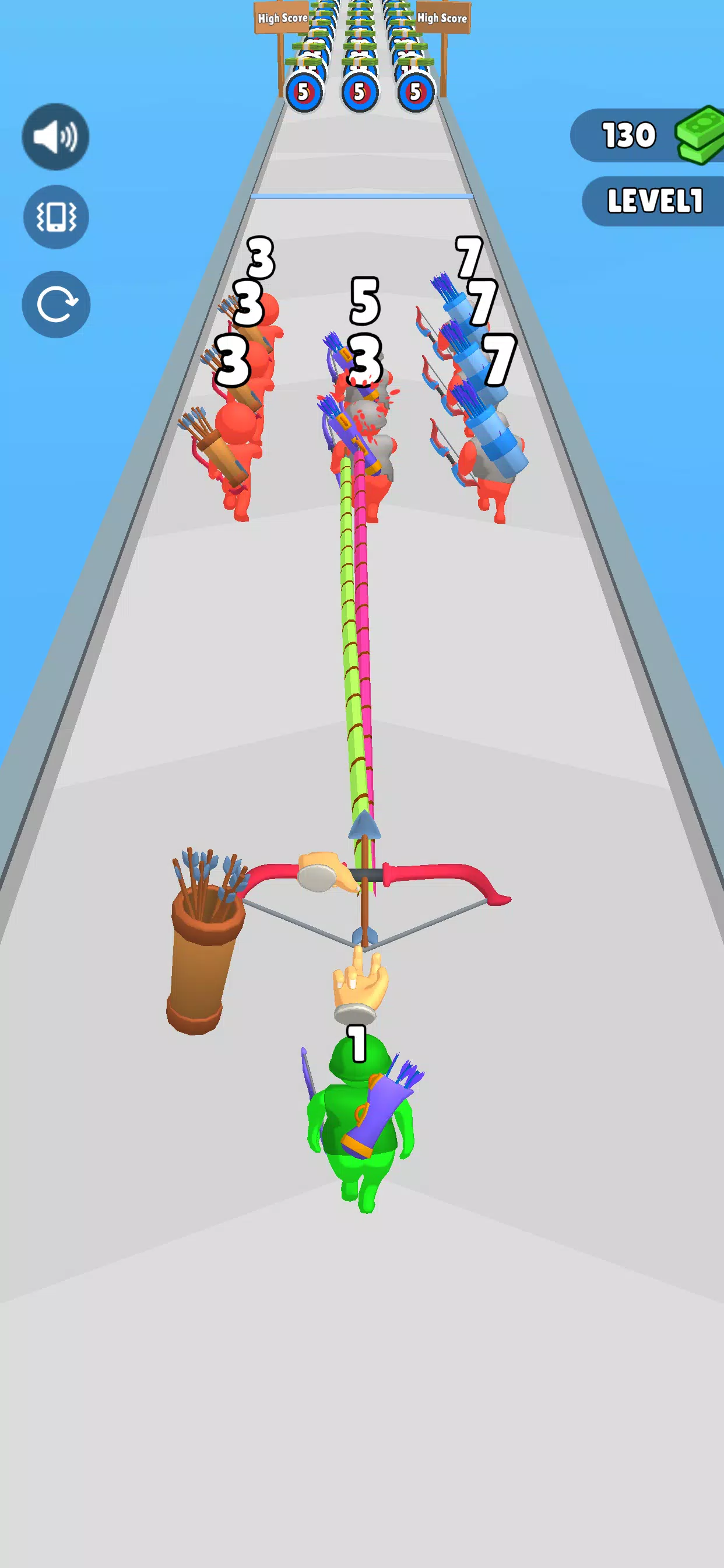
Task: Mute the game sound
Action: tap(55, 136)
